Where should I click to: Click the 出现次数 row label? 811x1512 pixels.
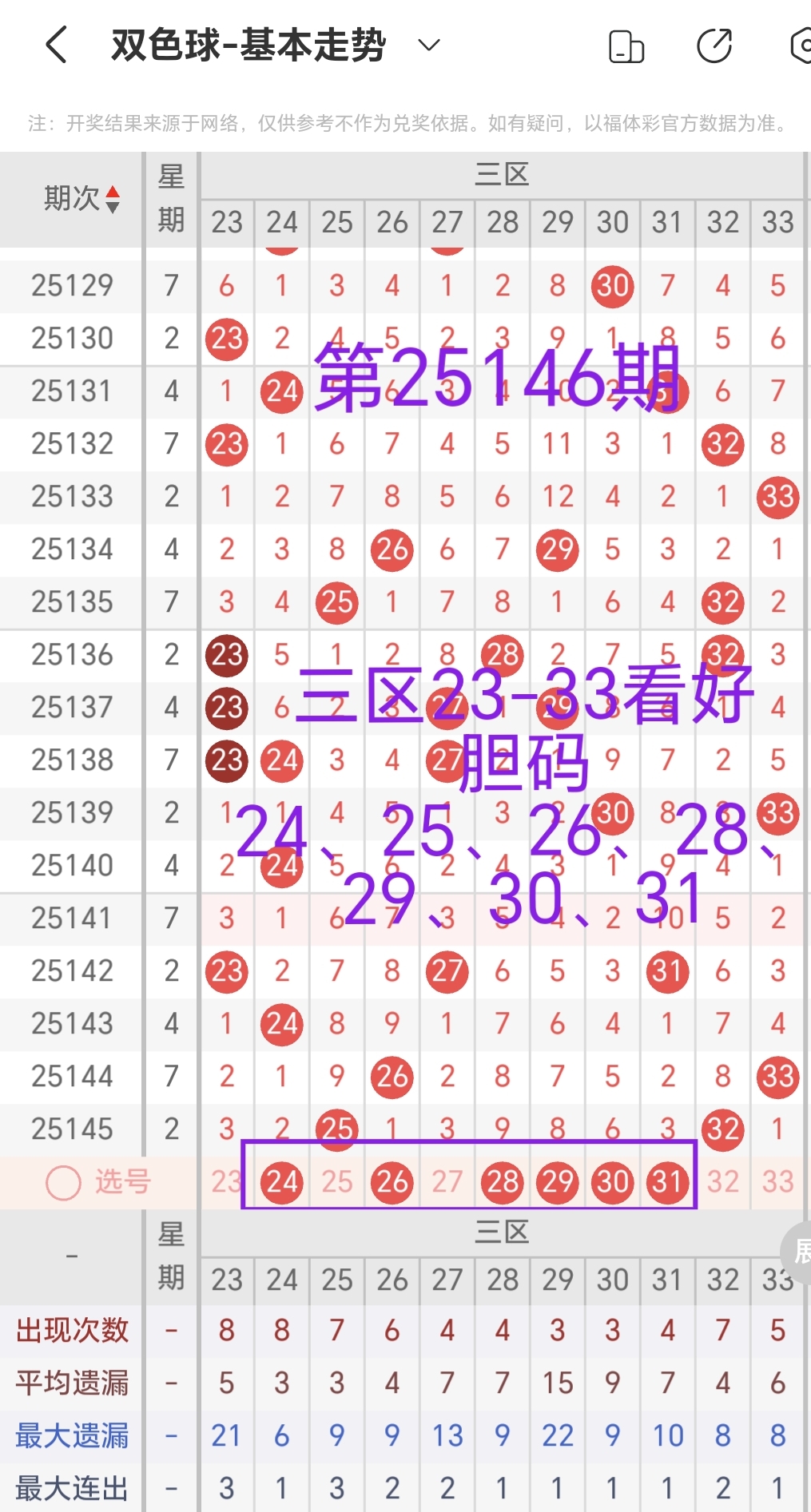pyautogui.click(x=70, y=1330)
